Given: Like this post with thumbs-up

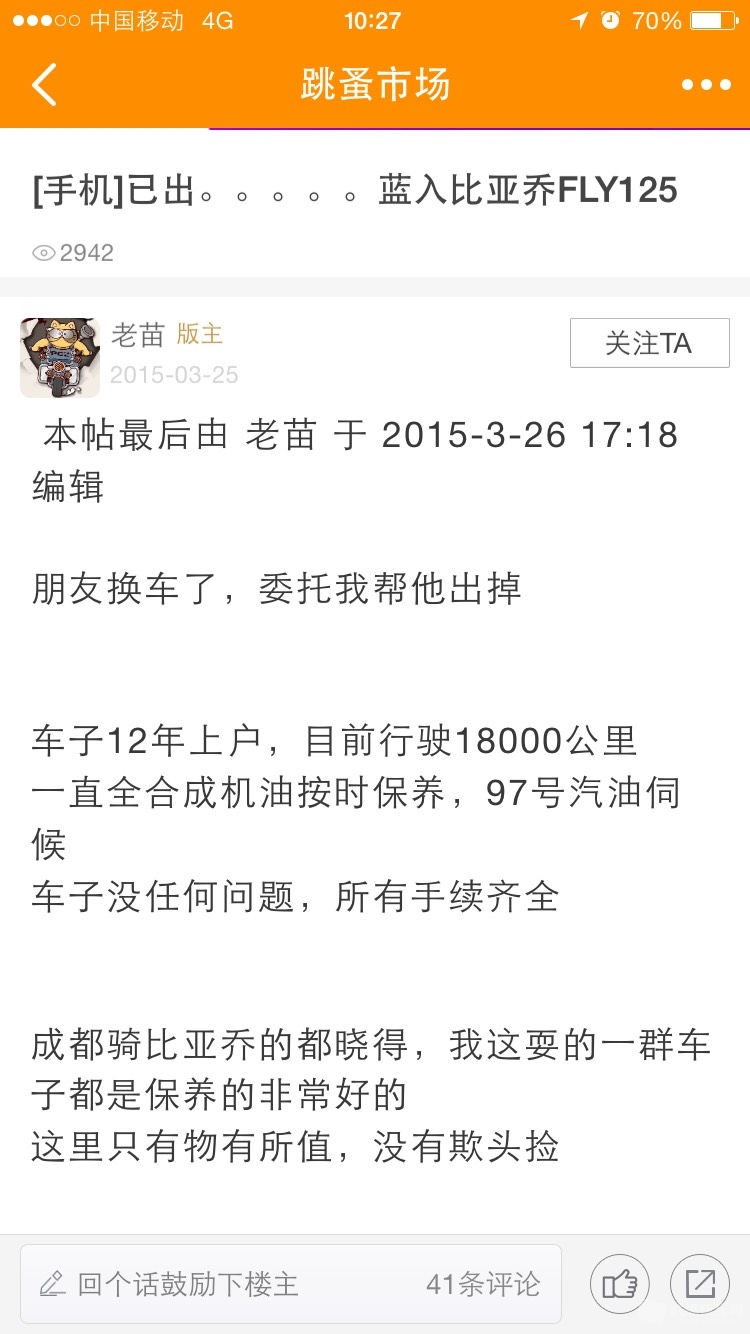Looking at the screenshot, I should pyautogui.click(x=620, y=1284).
